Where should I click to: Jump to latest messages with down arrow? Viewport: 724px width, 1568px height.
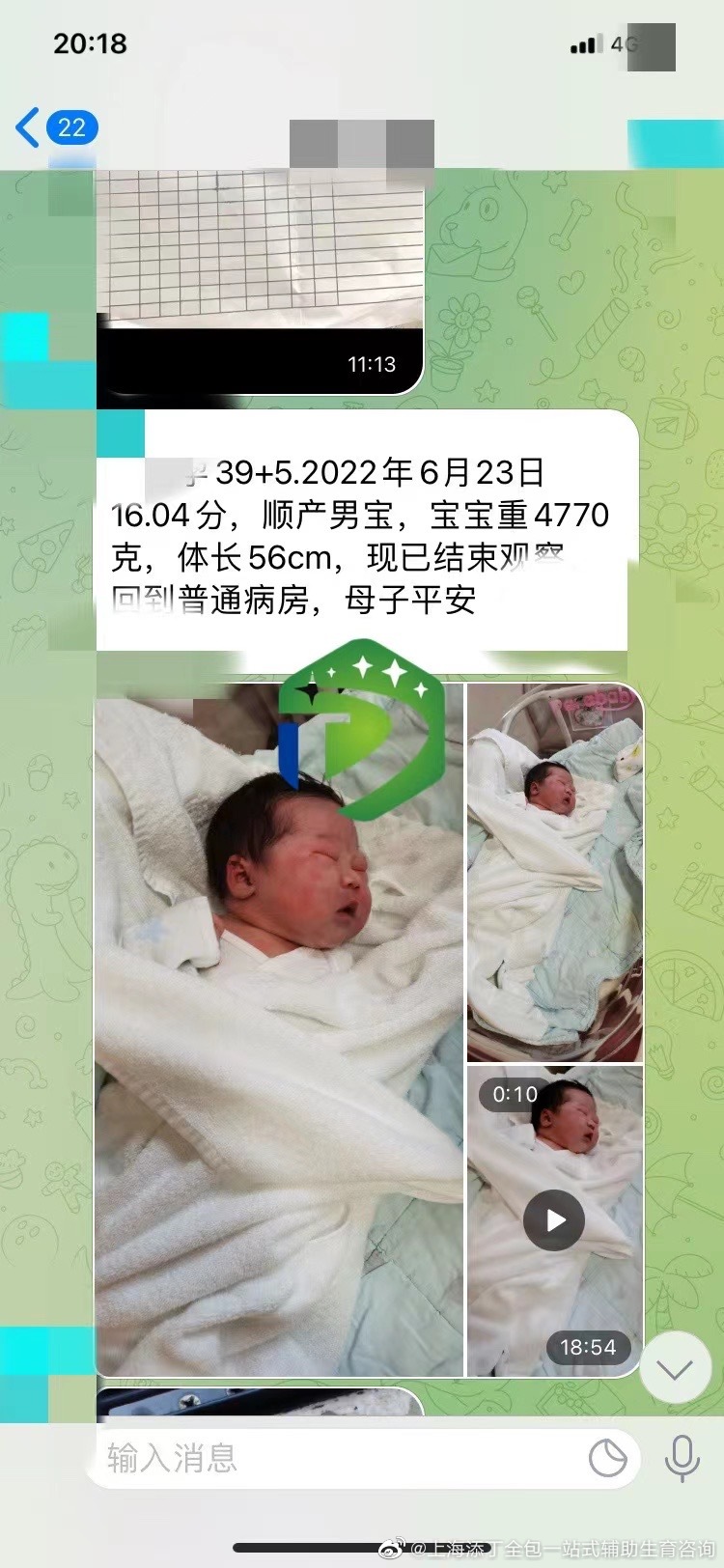(675, 1368)
